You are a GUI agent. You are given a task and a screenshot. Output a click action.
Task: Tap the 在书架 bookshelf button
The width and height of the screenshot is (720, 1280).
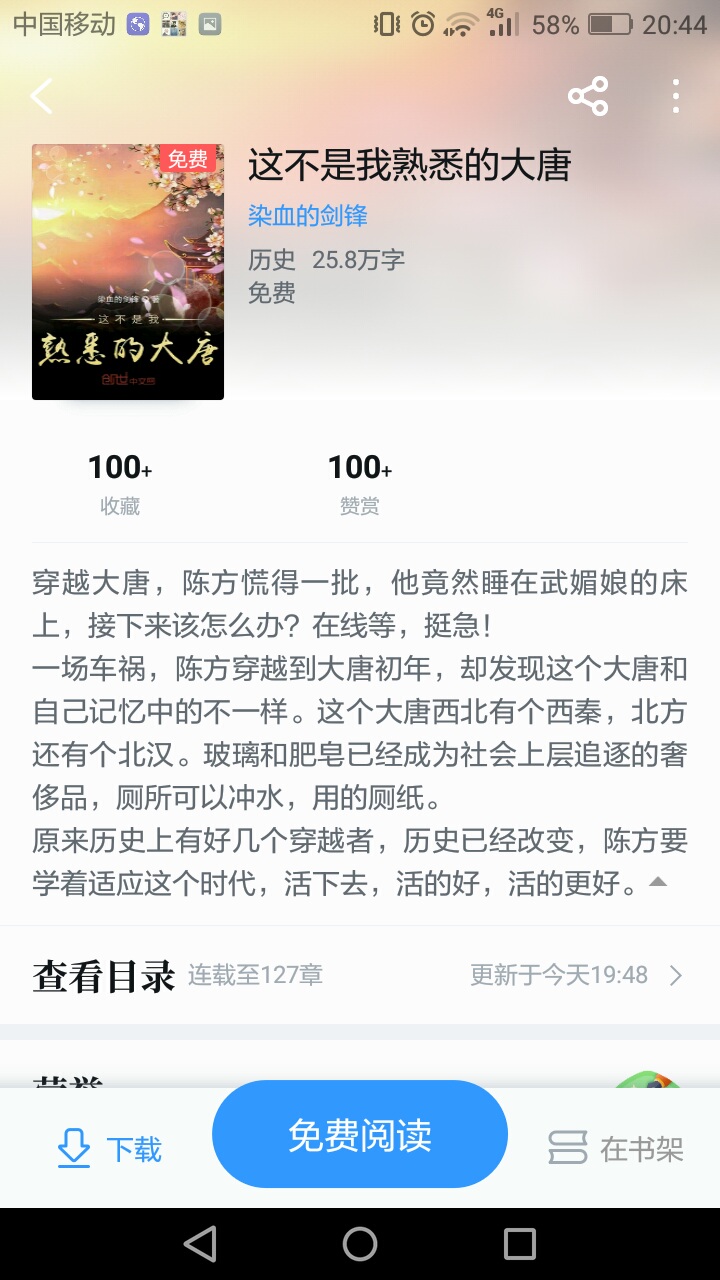click(616, 1149)
